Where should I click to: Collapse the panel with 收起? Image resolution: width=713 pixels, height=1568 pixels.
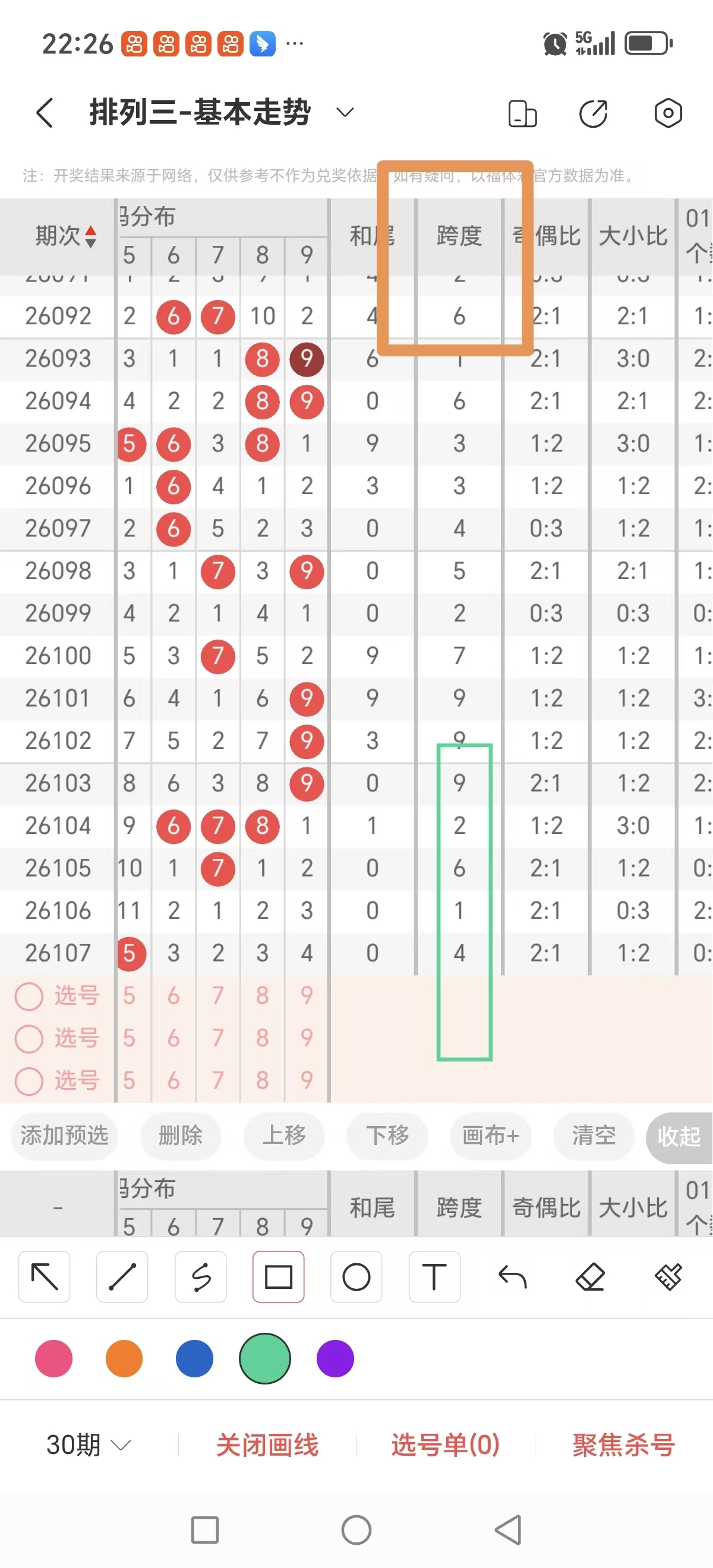tap(679, 1136)
